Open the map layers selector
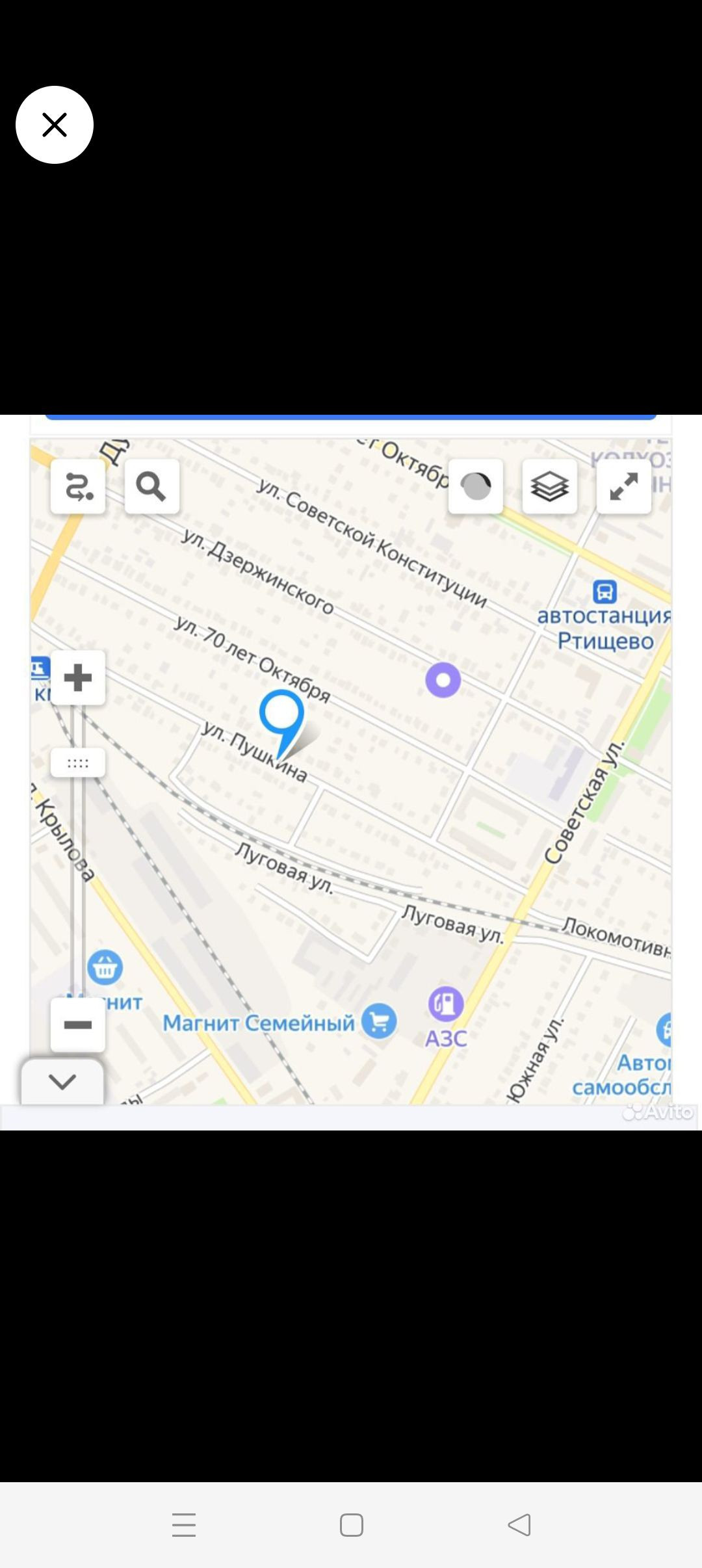702x1568 pixels. (x=550, y=486)
